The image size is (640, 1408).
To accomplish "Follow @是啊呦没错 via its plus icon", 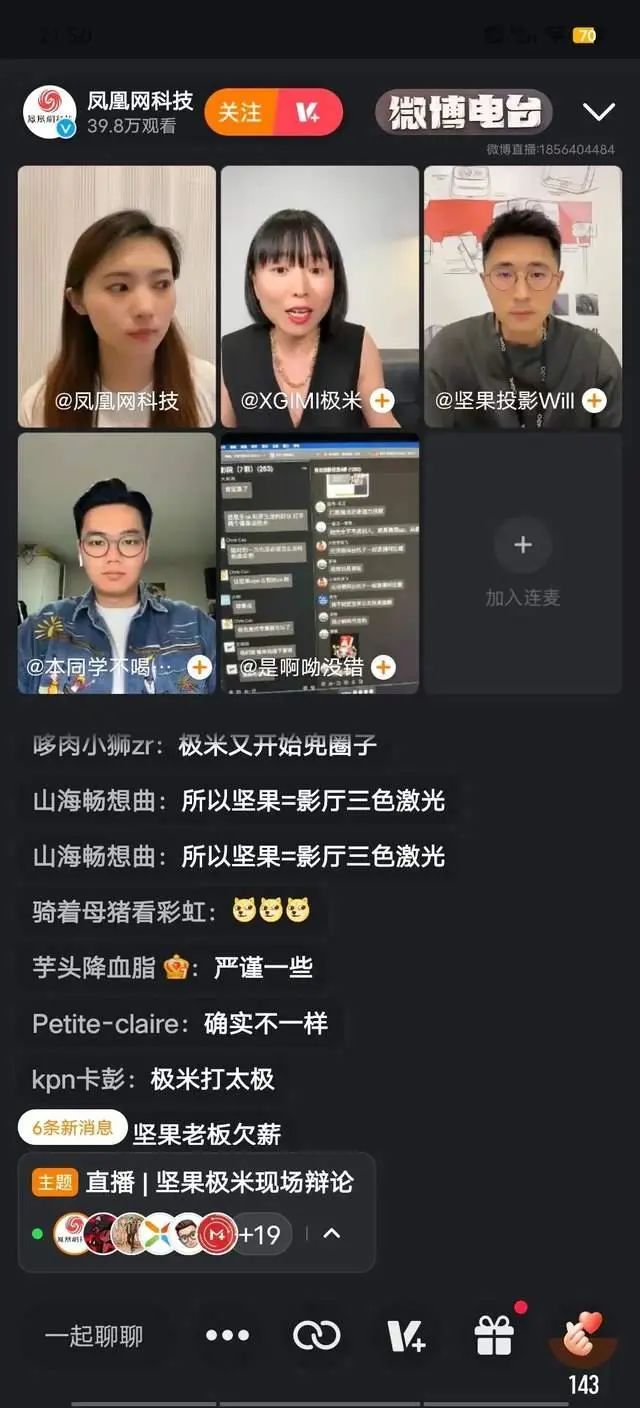I will [x=382, y=667].
